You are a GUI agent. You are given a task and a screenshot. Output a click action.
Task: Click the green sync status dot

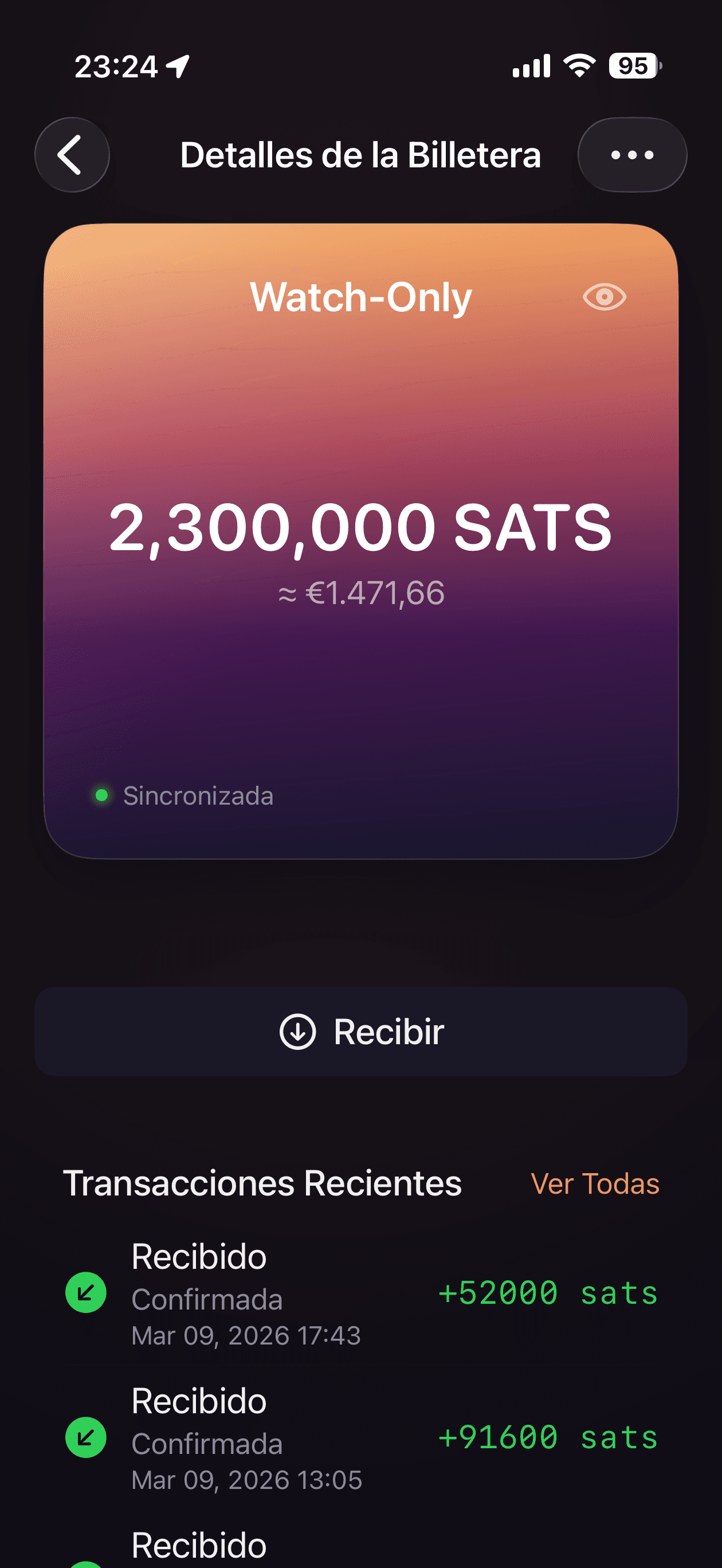[x=101, y=795]
